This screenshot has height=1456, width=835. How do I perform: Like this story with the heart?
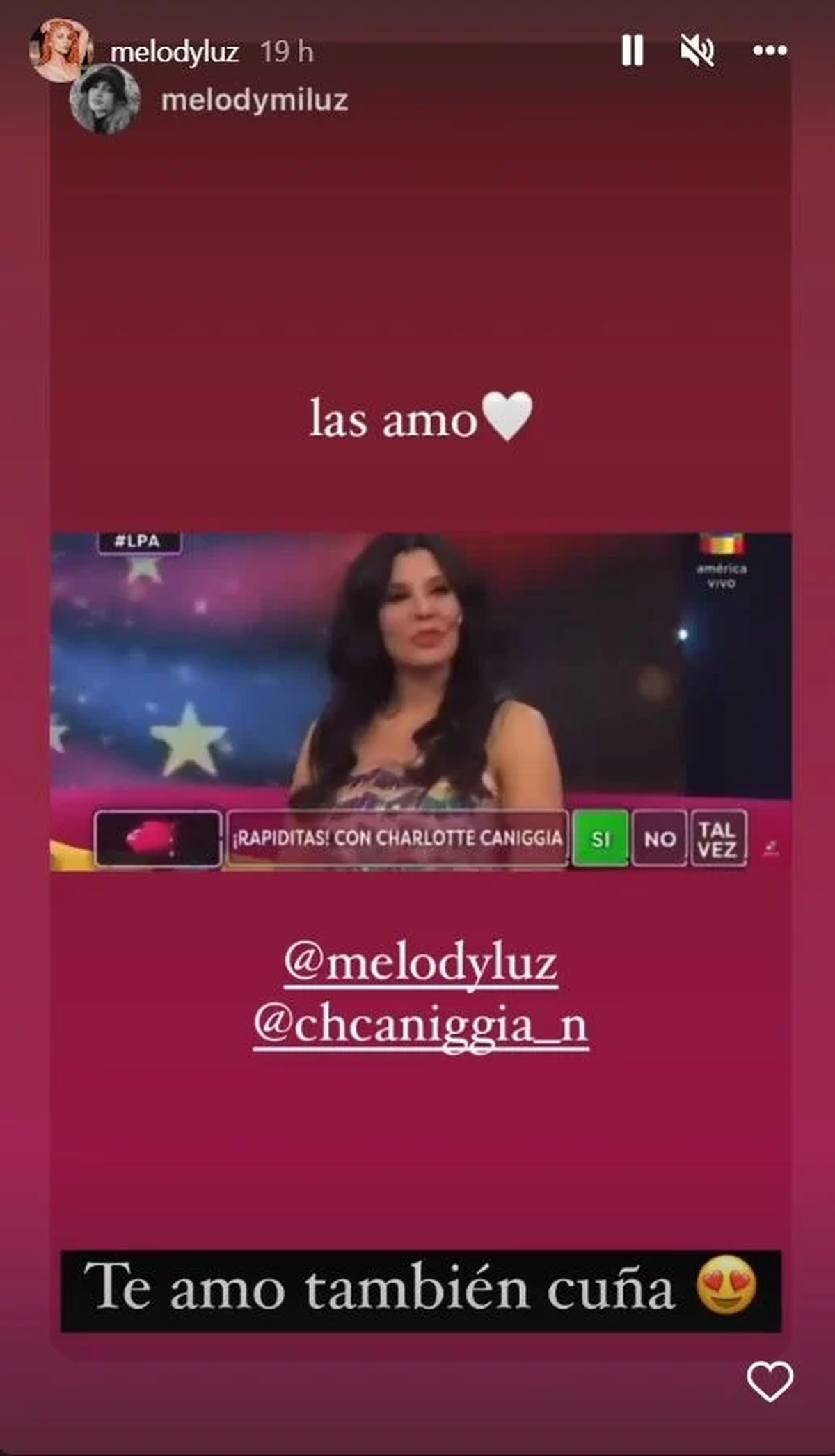click(769, 1382)
